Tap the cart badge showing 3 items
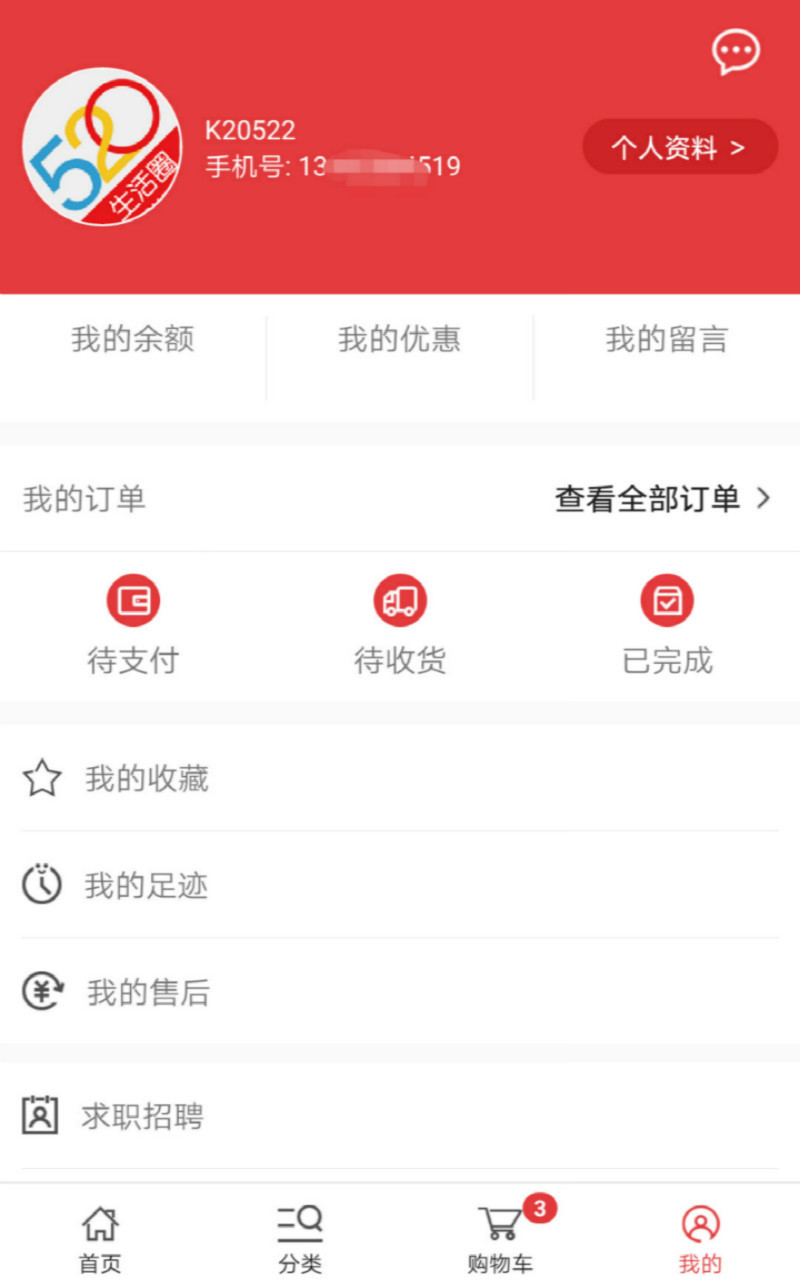800x1280 pixels. pyautogui.click(x=540, y=1208)
